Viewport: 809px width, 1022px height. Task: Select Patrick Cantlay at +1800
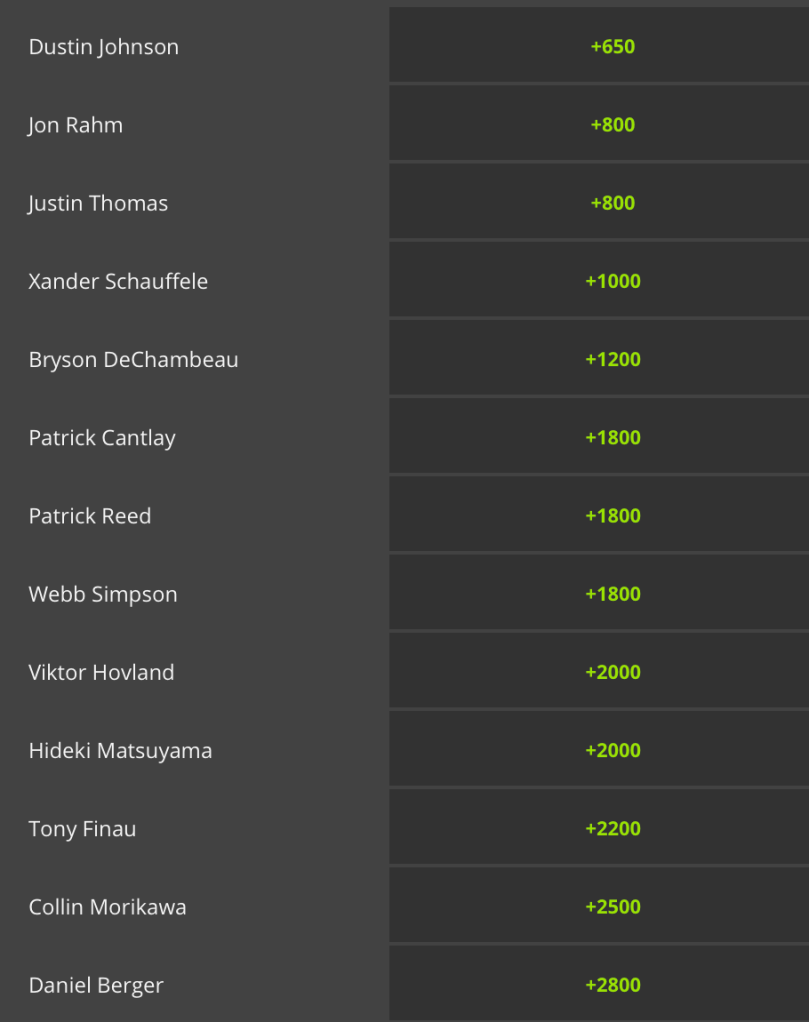click(612, 437)
